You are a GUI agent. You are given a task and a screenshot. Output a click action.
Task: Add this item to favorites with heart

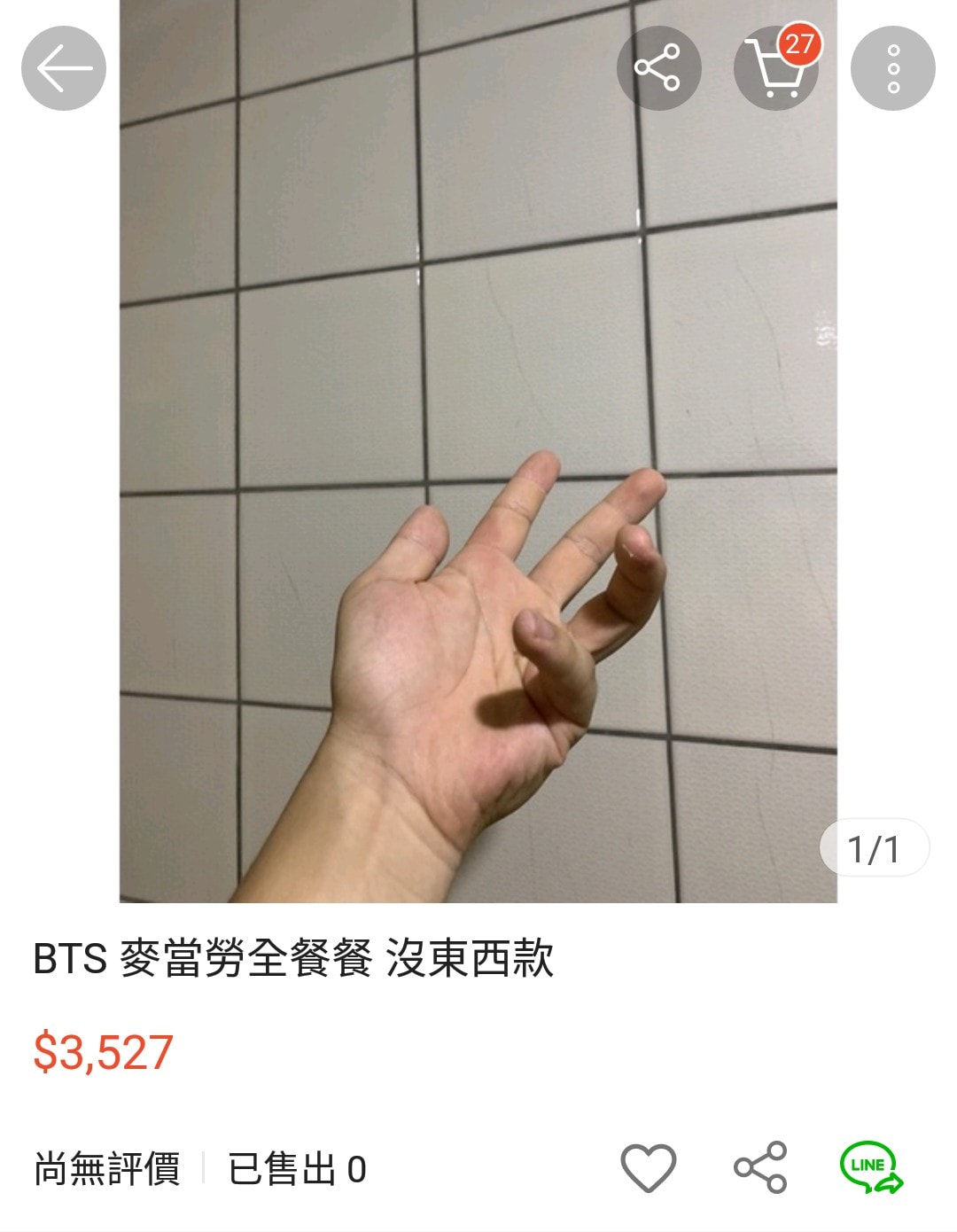click(648, 1167)
